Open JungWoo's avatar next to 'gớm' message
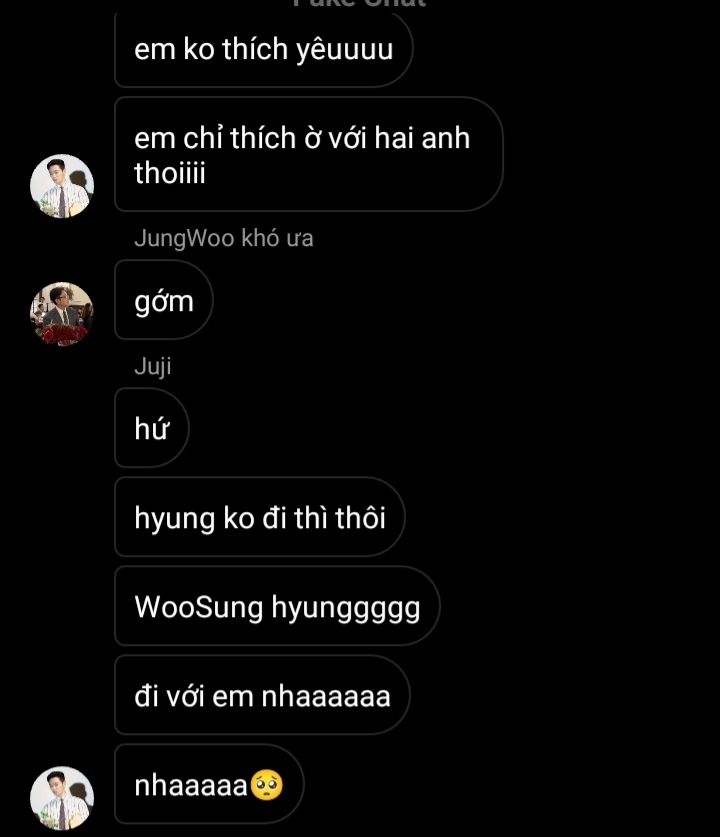The image size is (720, 837). pos(62,314)
